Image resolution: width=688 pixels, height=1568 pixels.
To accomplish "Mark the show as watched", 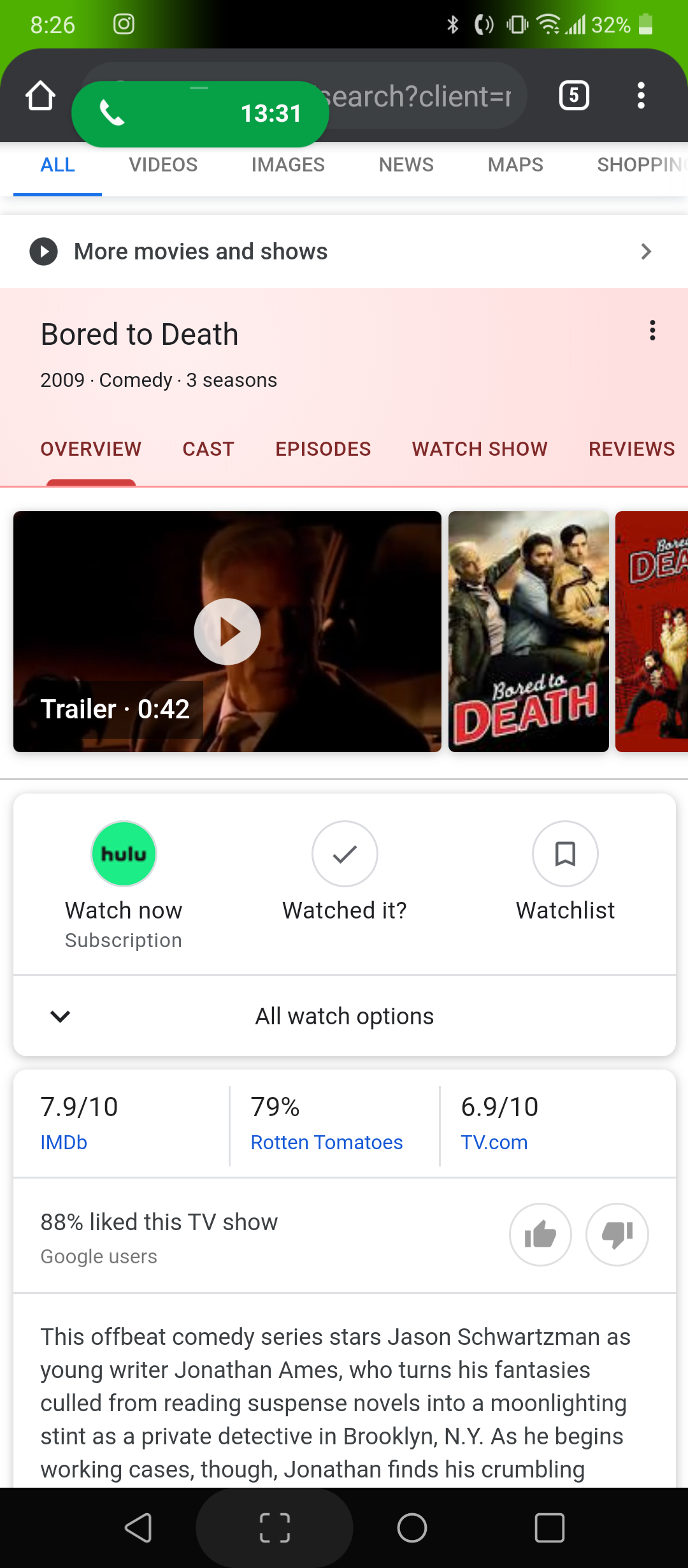I will [x=345, y=854].
